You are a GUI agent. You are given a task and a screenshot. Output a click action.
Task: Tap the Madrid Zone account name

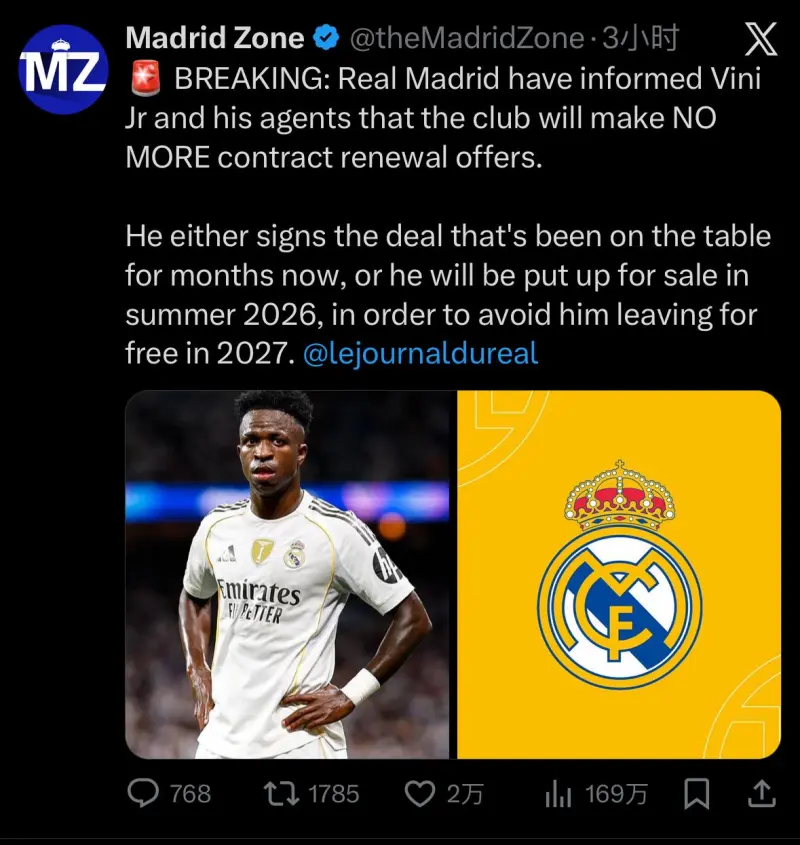click(x=215, y=38)
